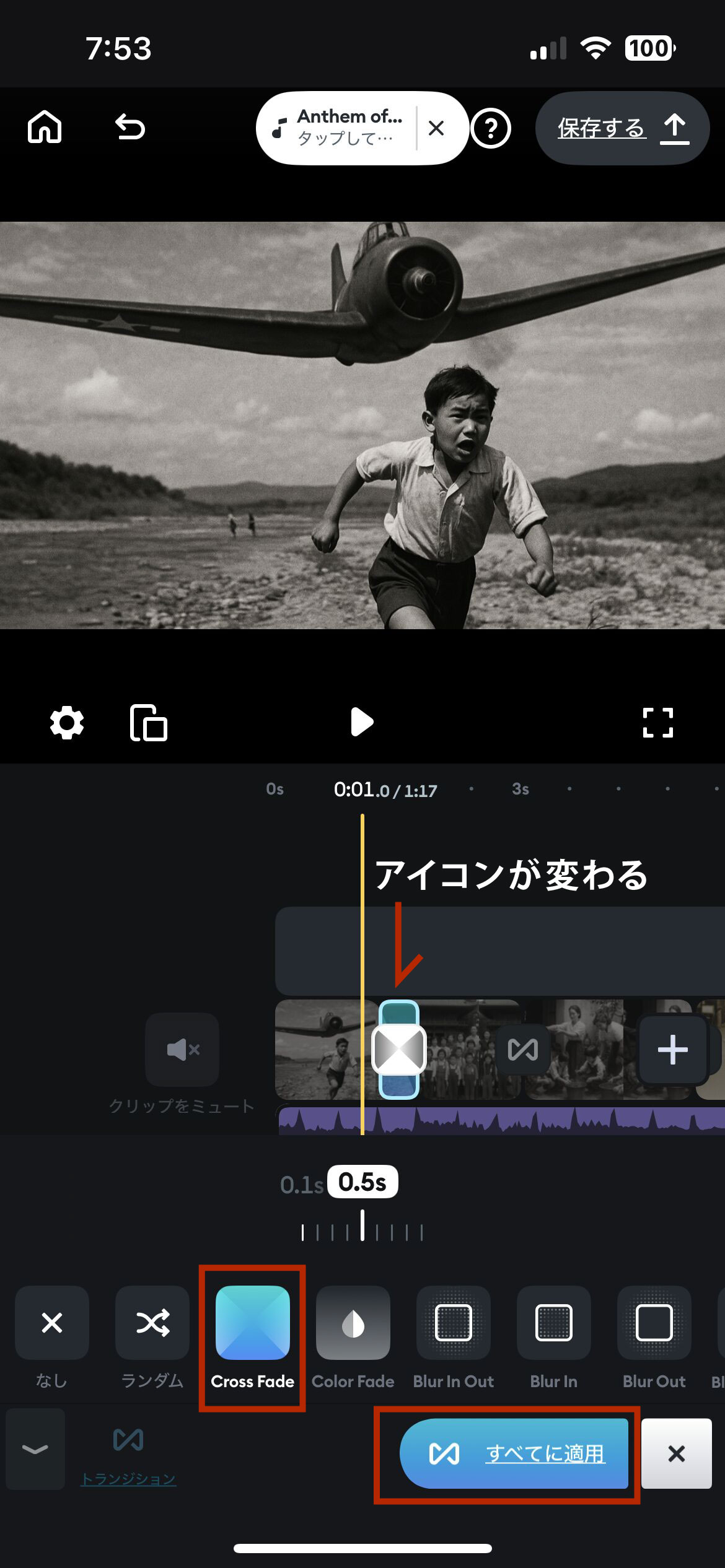Mute the clip with クリップをミュート

pyautogui.click(x=182, y=1049)
